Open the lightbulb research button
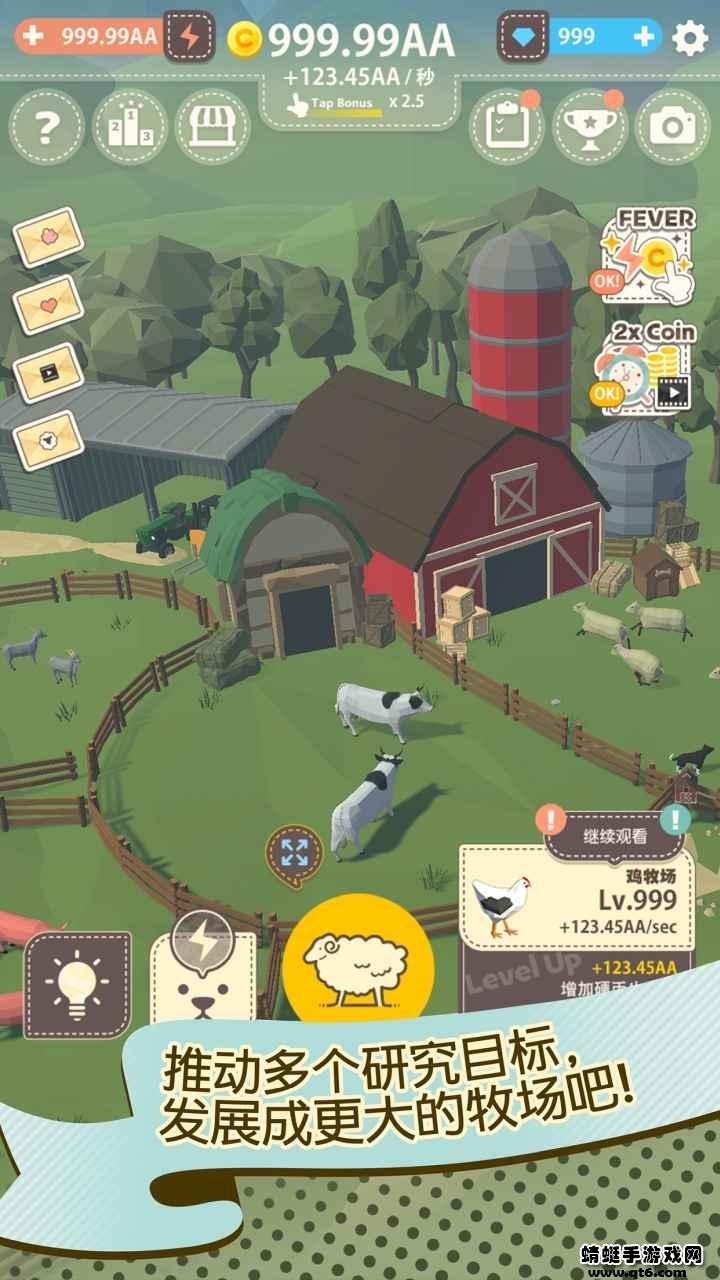 [78, 984]
